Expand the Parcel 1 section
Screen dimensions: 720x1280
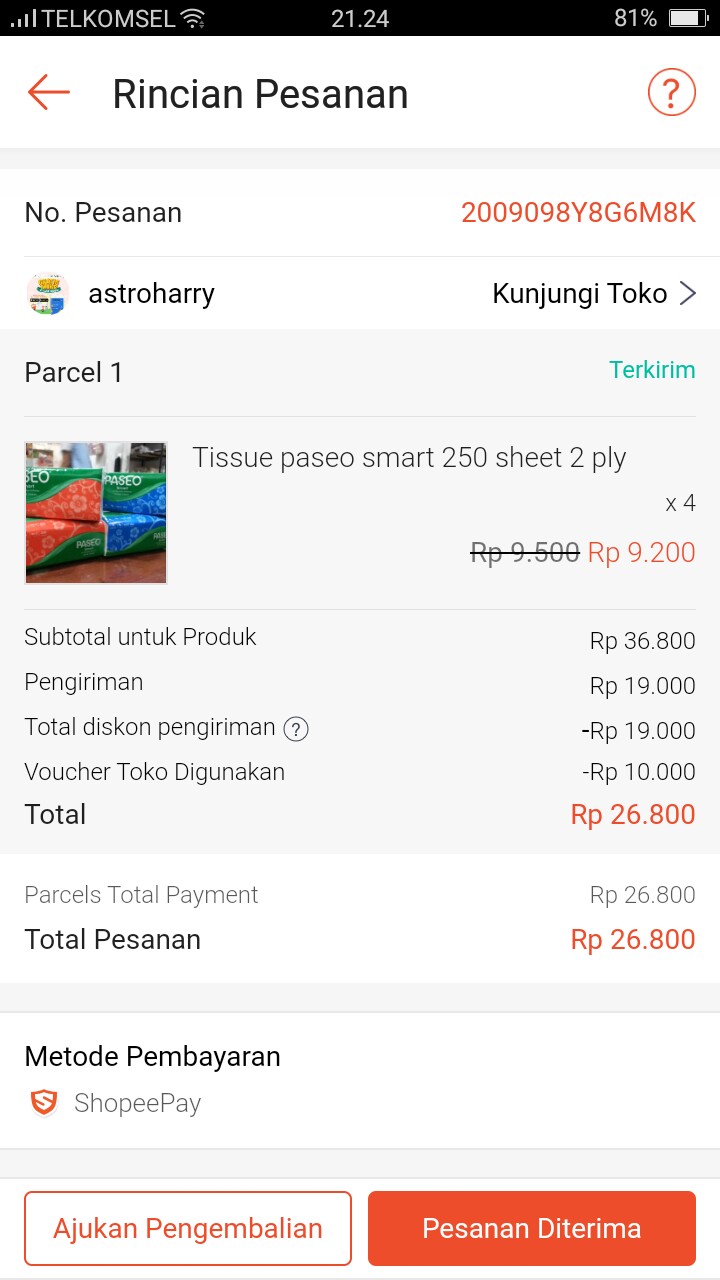tap(73, 371)
